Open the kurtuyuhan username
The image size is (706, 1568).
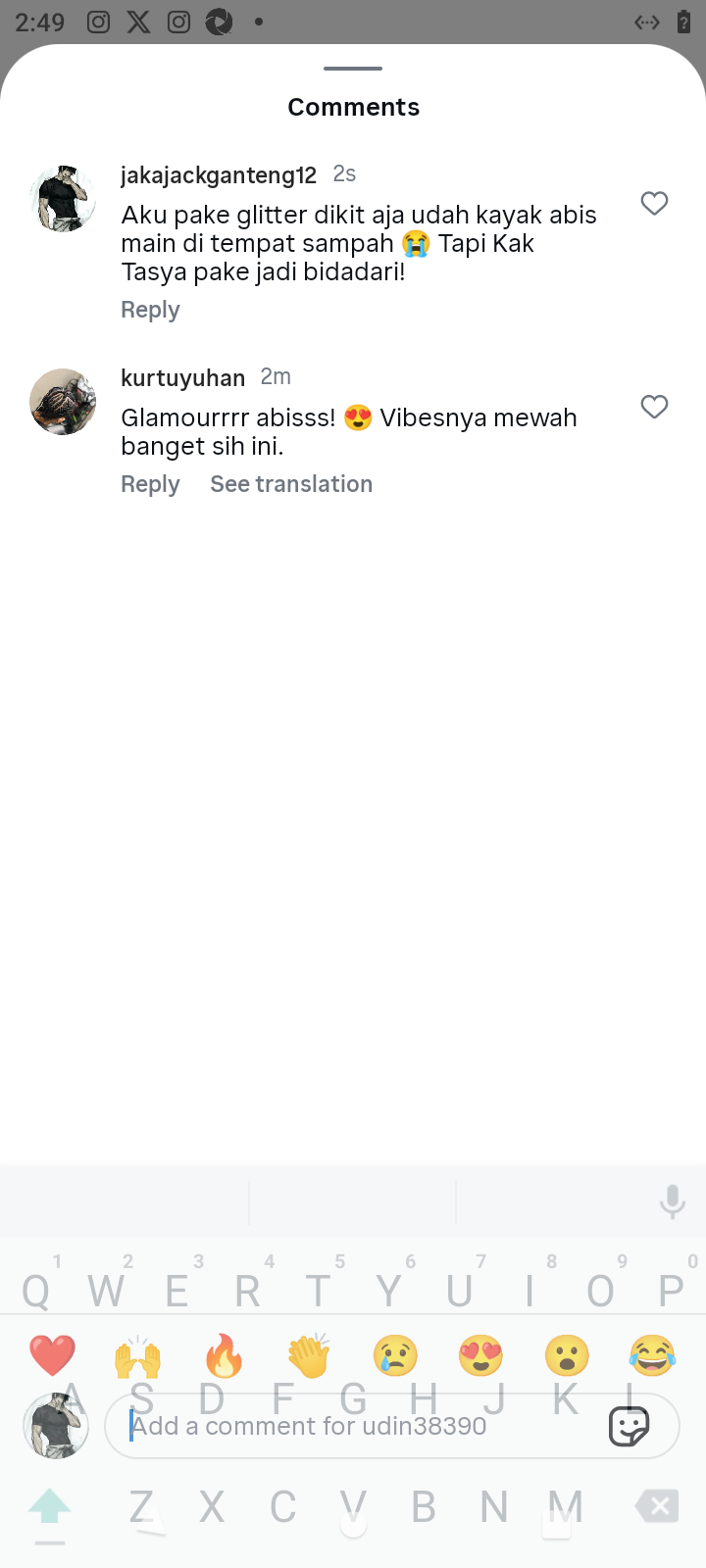point(182,378)
